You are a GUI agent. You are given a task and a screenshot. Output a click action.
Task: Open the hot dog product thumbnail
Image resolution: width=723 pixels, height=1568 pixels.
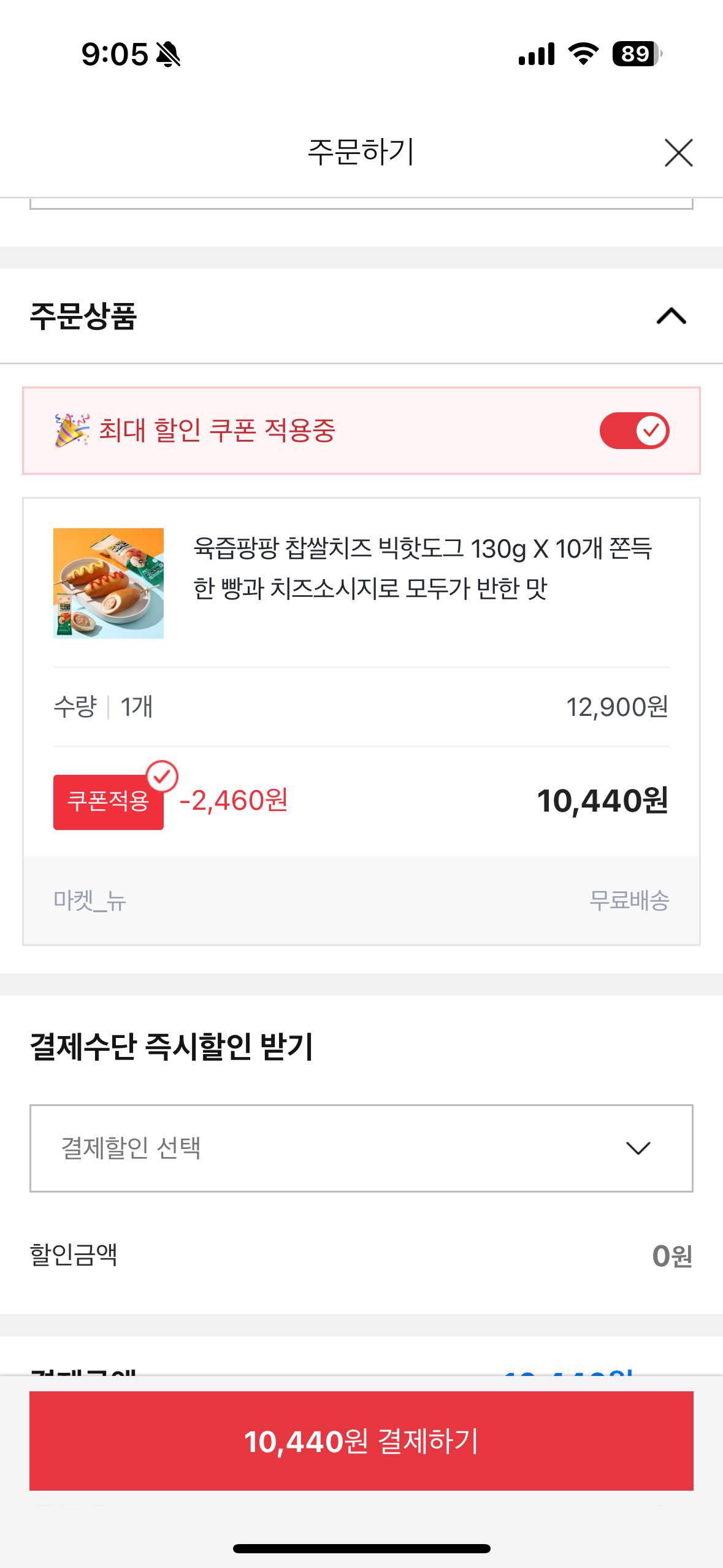click(x=109, y=583)
